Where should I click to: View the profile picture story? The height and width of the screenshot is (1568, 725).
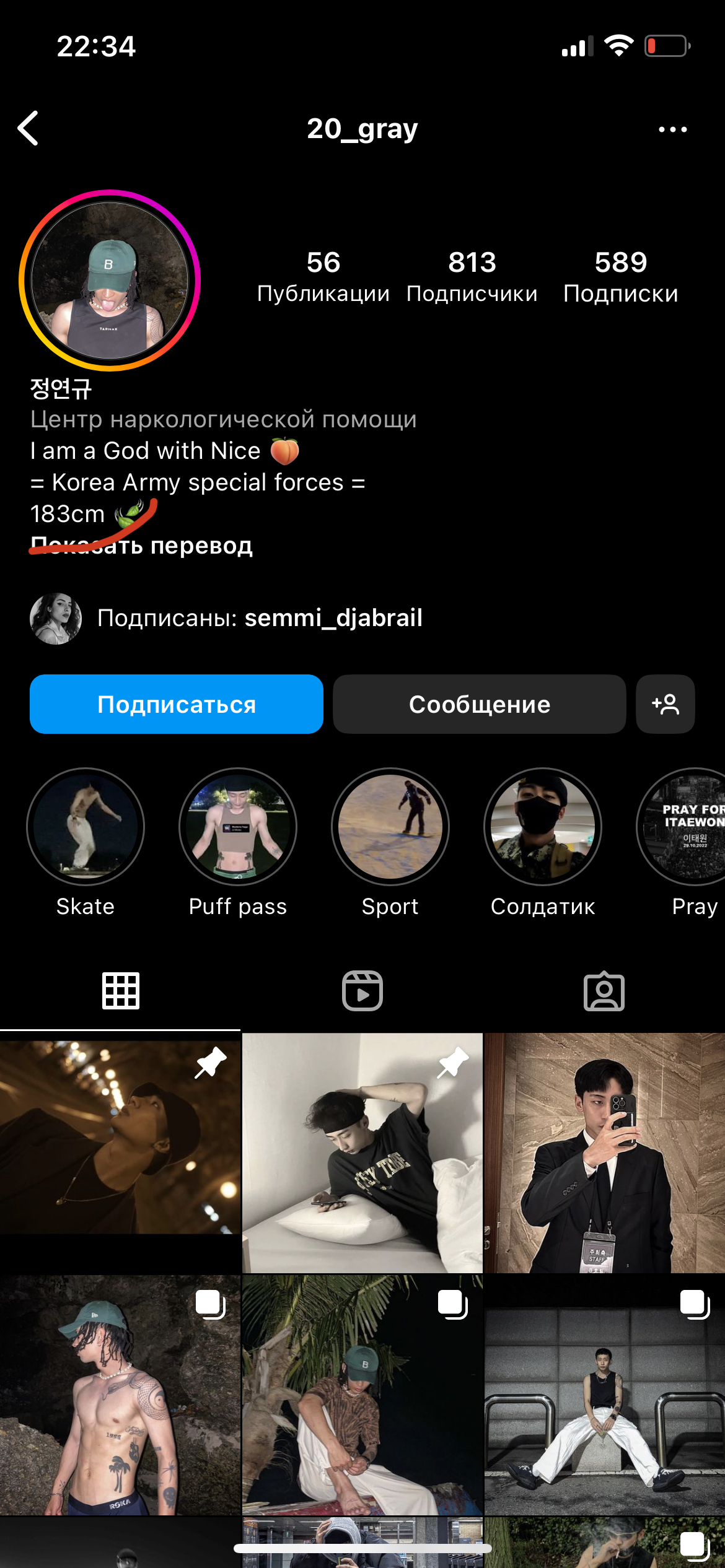[x=110, y=281]
